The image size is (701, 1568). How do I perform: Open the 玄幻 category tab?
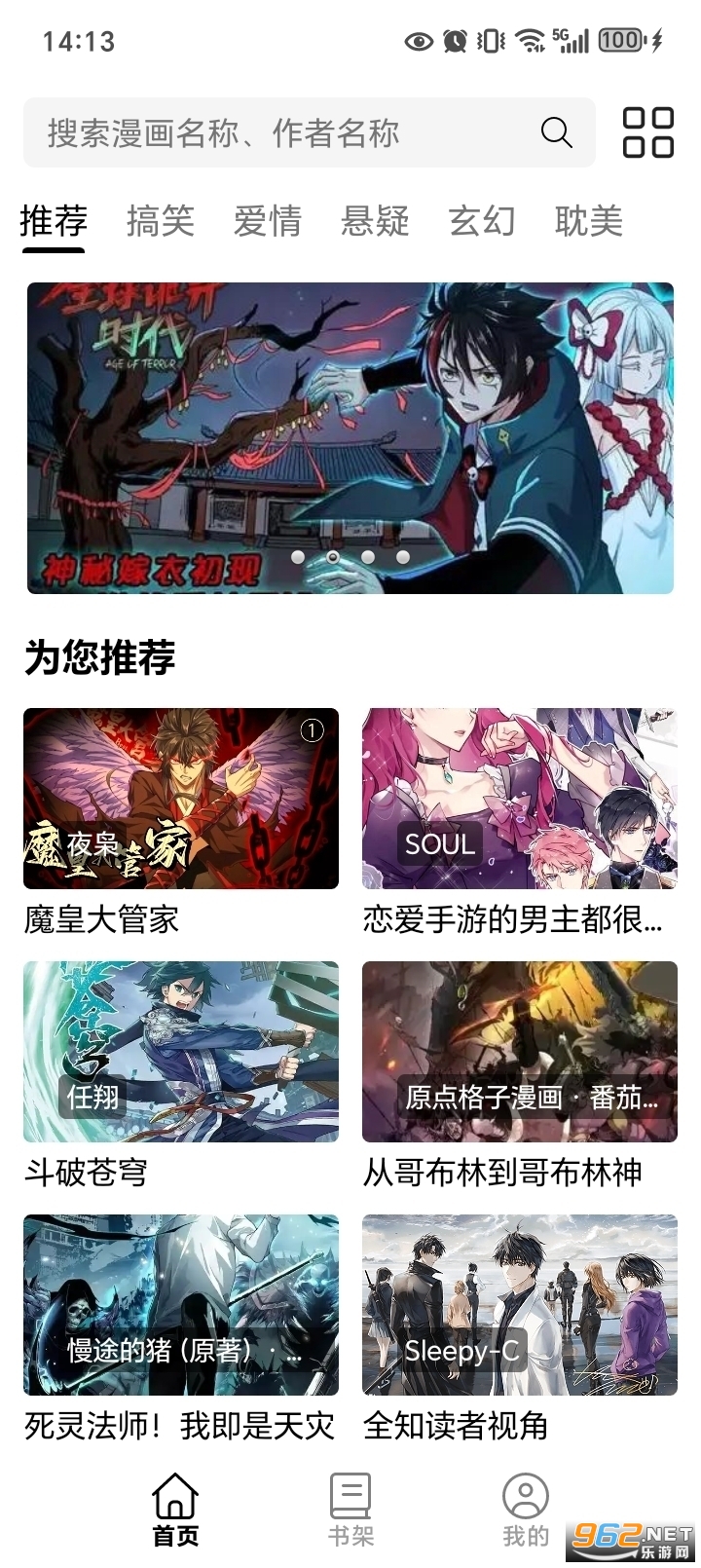(x=482, y=222)
